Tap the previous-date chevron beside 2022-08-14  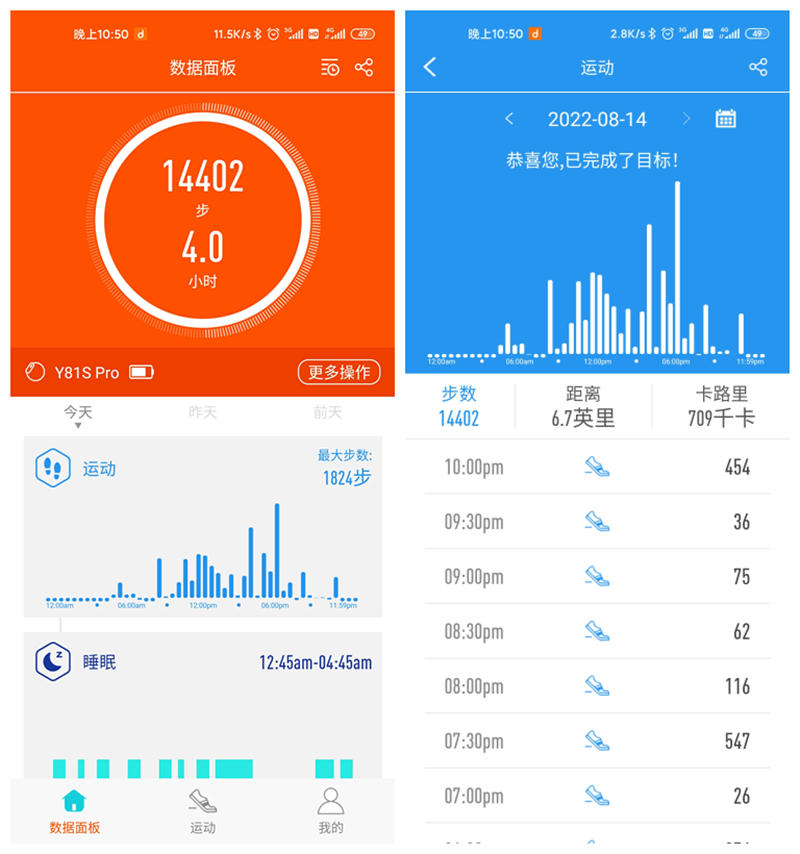(511, 118)
